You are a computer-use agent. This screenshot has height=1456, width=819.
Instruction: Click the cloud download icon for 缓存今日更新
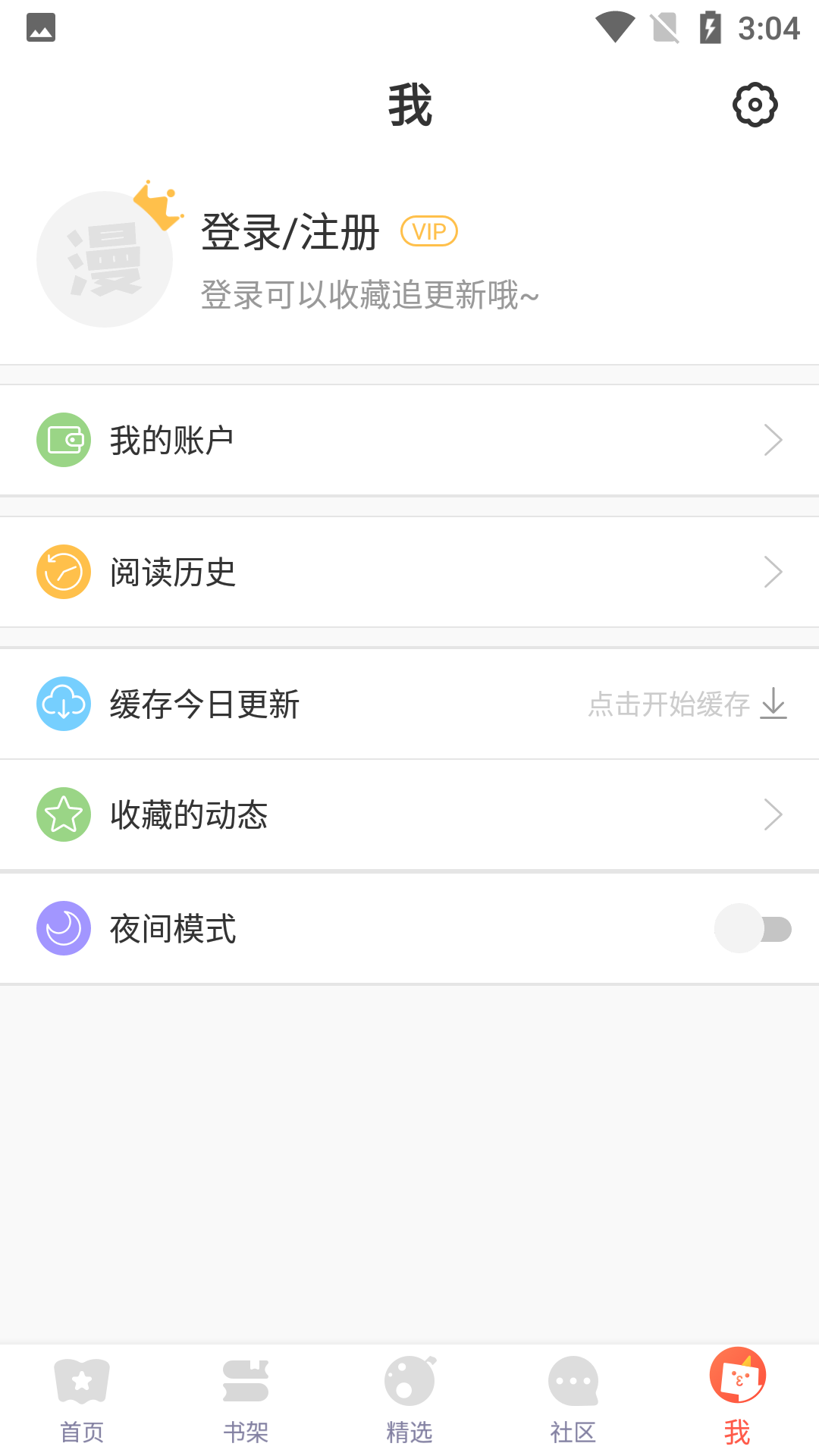coord(64,704)
